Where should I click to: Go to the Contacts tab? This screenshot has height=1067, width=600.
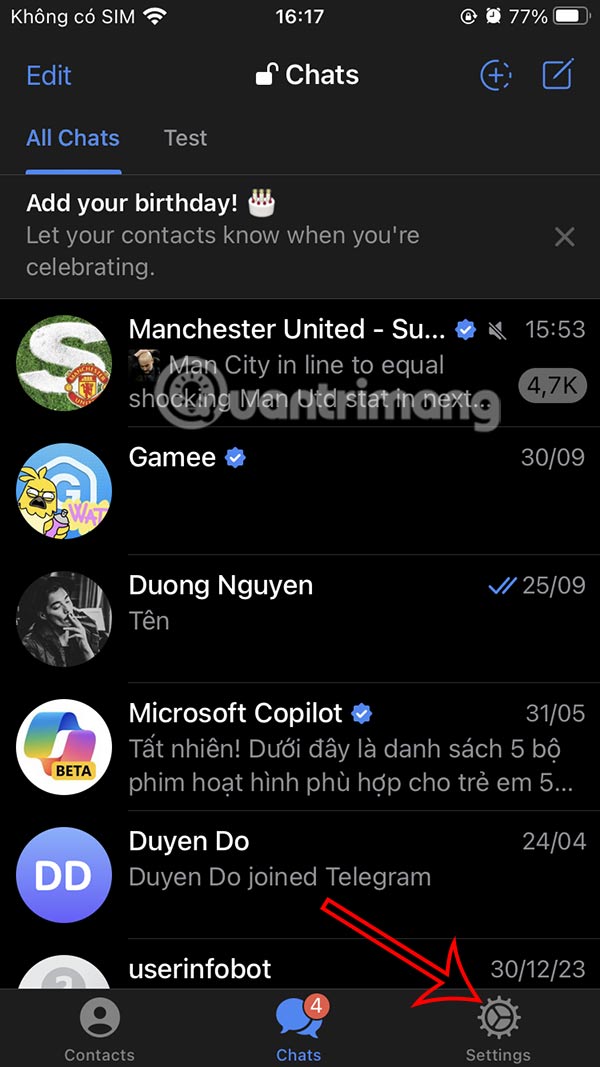coord(99,1028)
